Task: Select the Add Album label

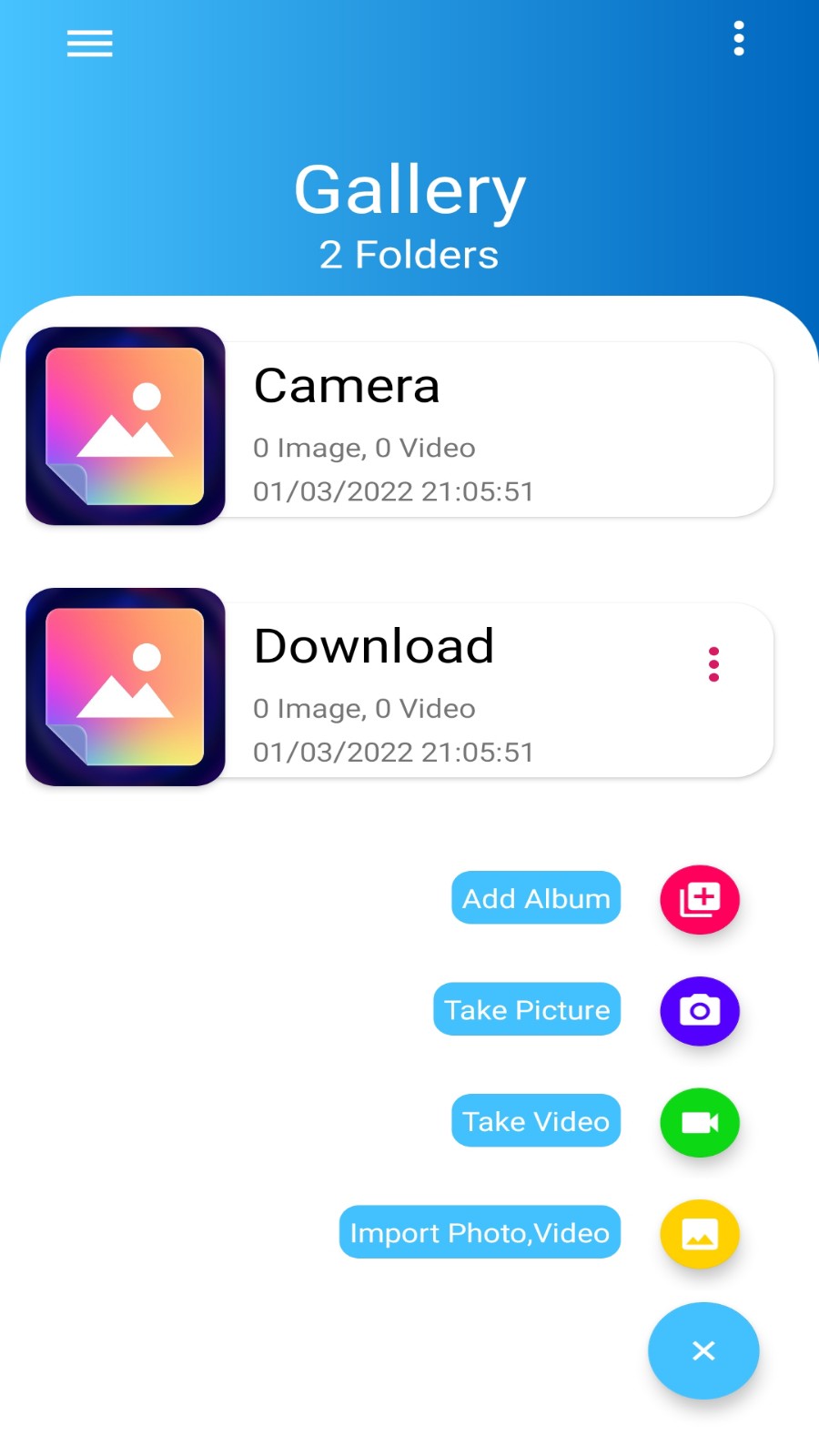Action: [x=536, y=898]
